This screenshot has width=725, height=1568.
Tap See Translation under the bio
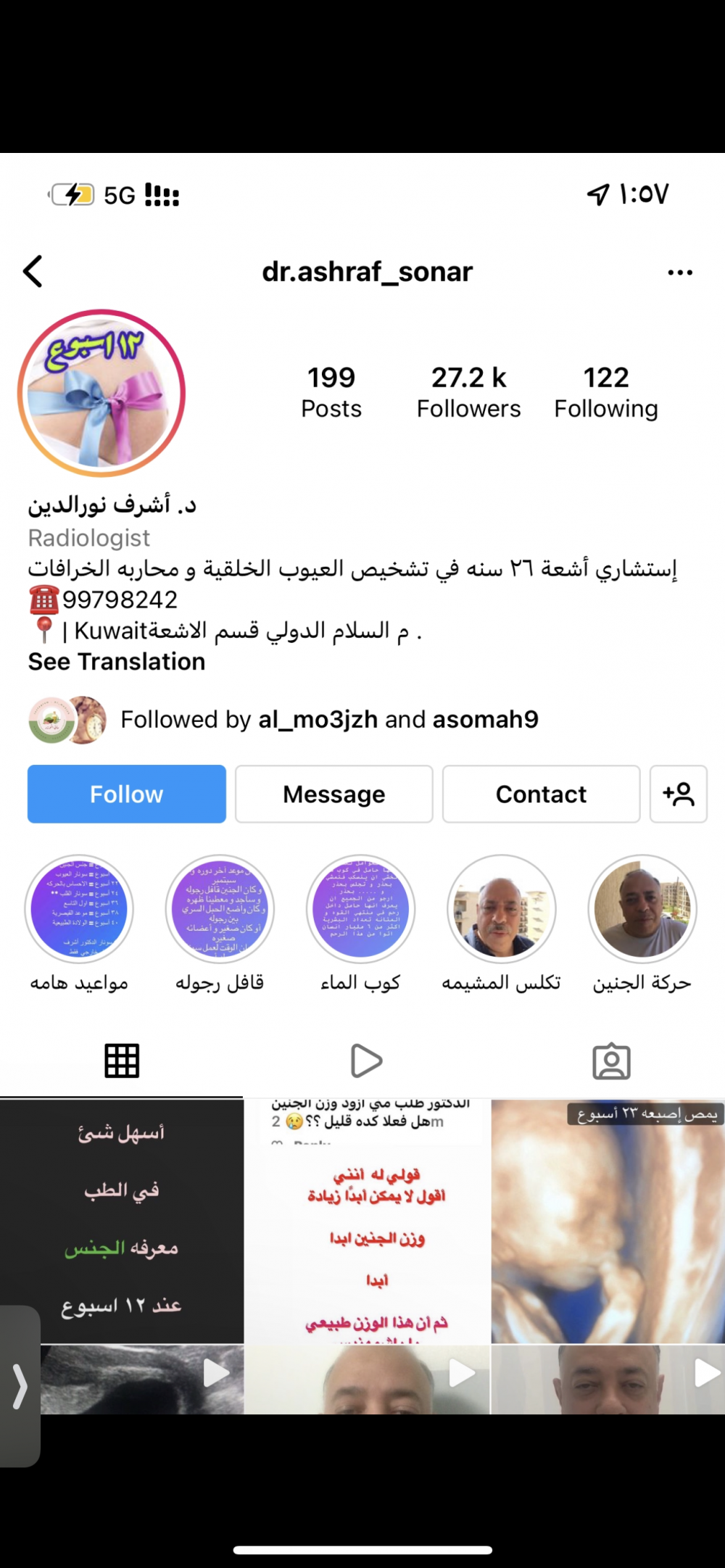tap(117, 662)
